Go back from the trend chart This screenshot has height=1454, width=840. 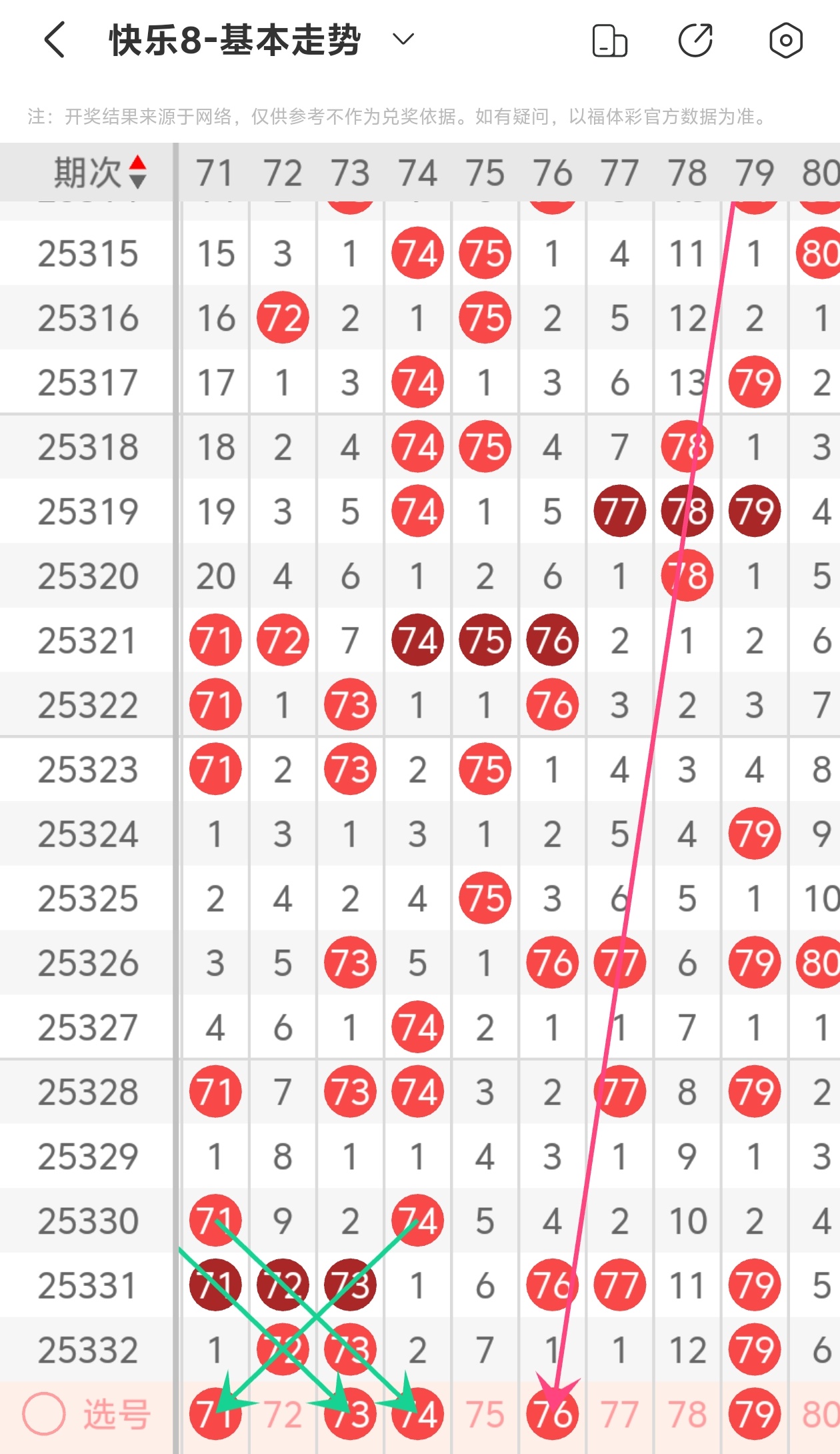click(55, 40)
